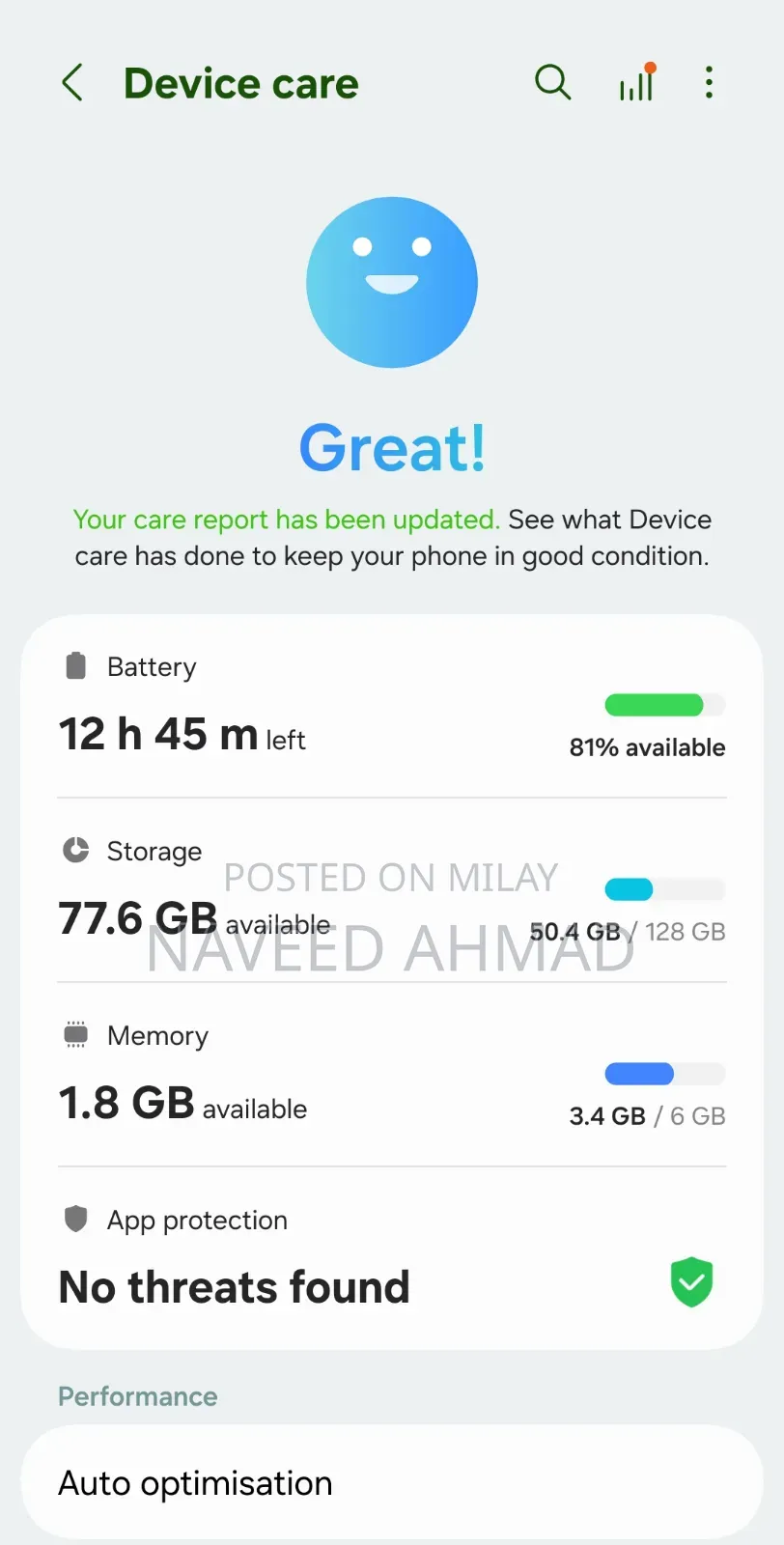Tap the App protection shield icon
Viewport: 784px width, 1545px height.
[75, 1220]
